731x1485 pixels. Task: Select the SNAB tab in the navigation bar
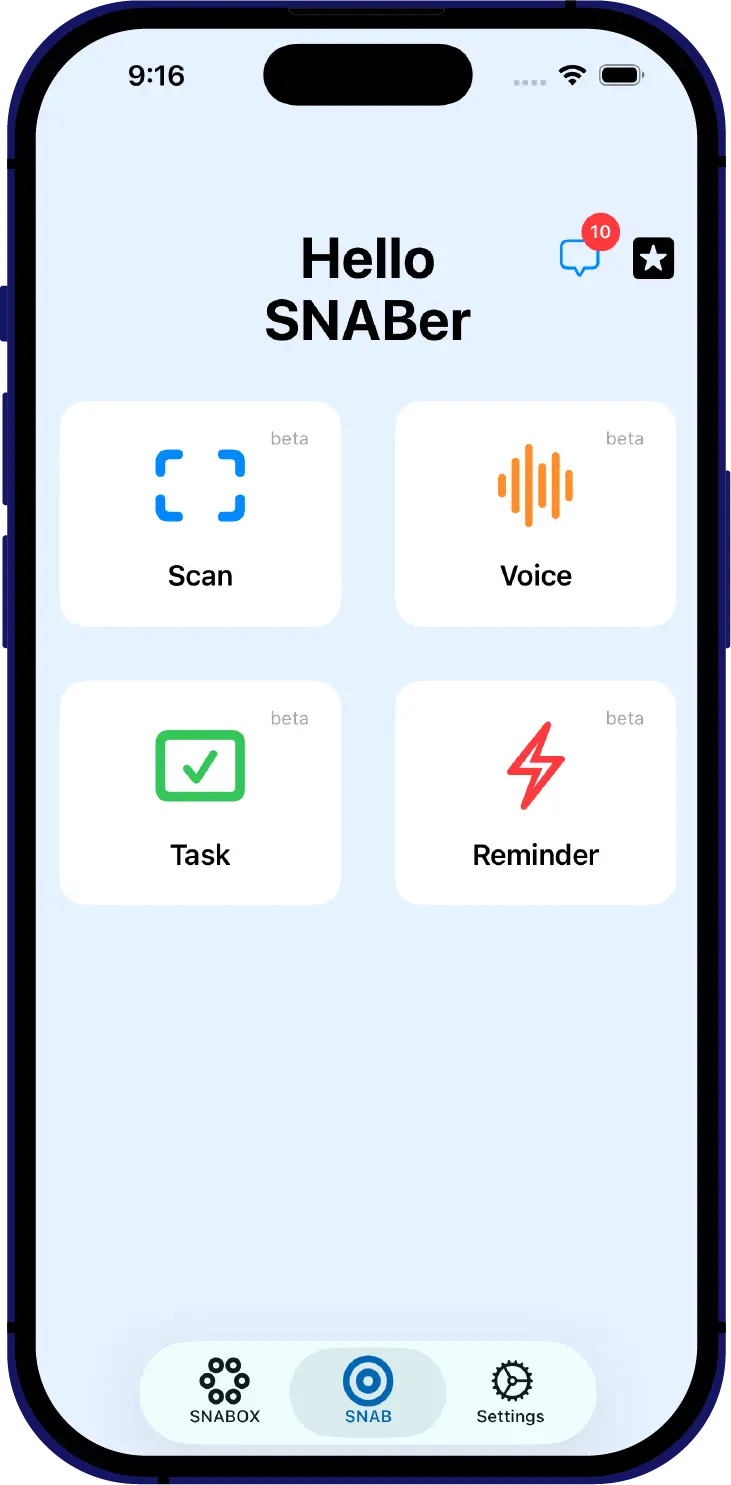368,1390
